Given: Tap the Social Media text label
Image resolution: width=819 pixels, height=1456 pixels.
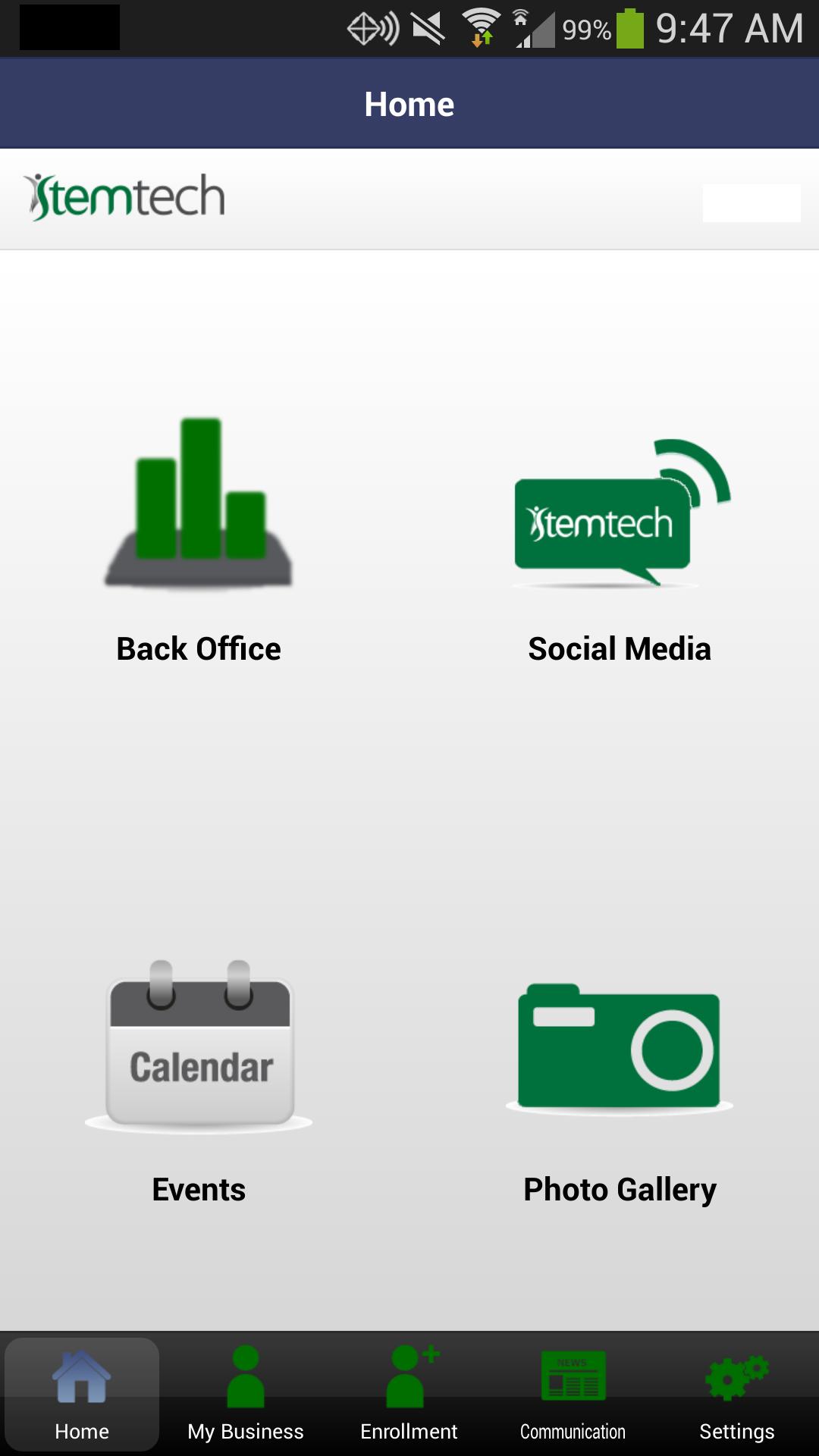Looking at the screenshot, I should point(620,648).
